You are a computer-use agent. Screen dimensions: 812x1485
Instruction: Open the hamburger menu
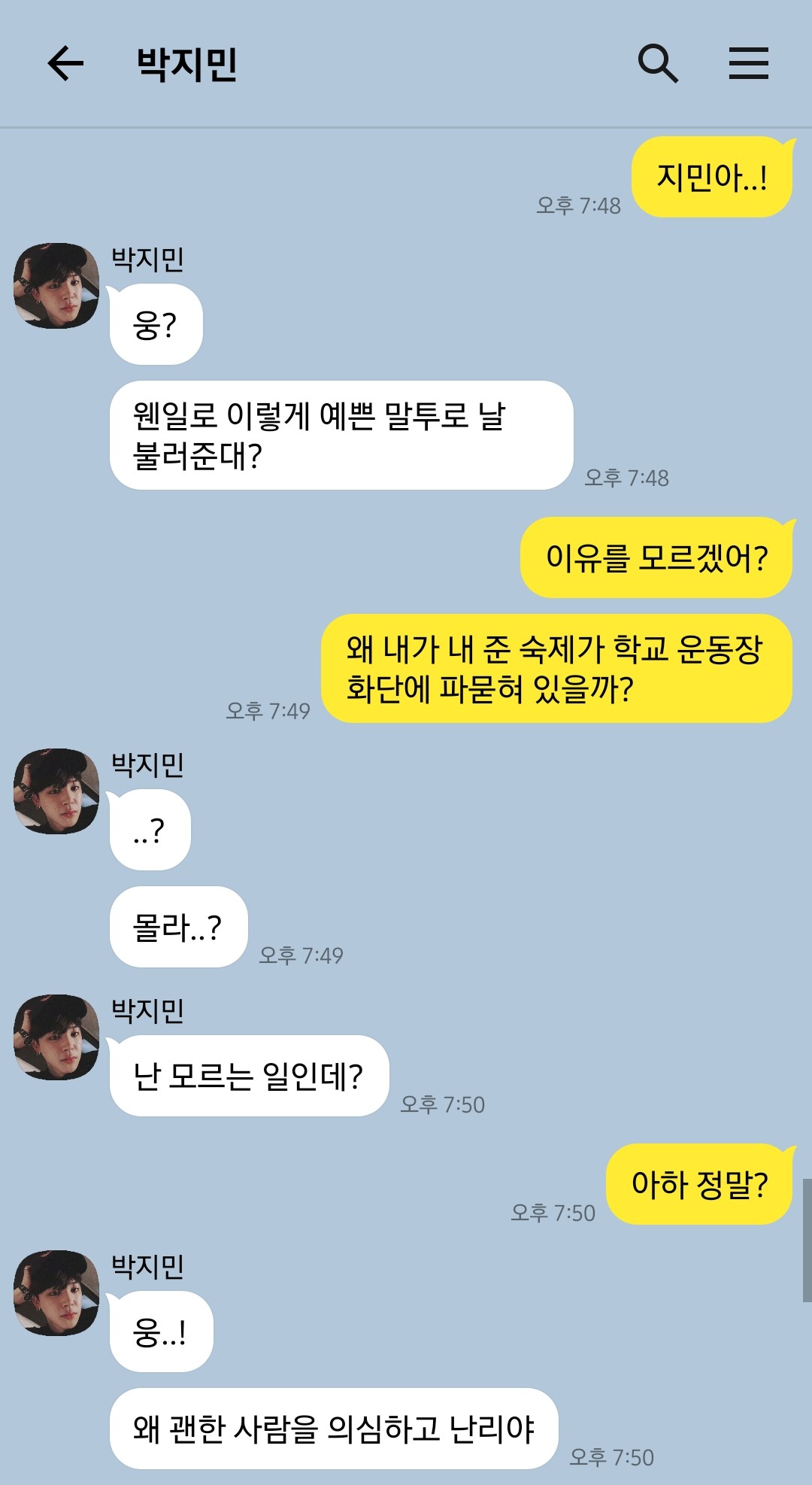click(748, 63)
